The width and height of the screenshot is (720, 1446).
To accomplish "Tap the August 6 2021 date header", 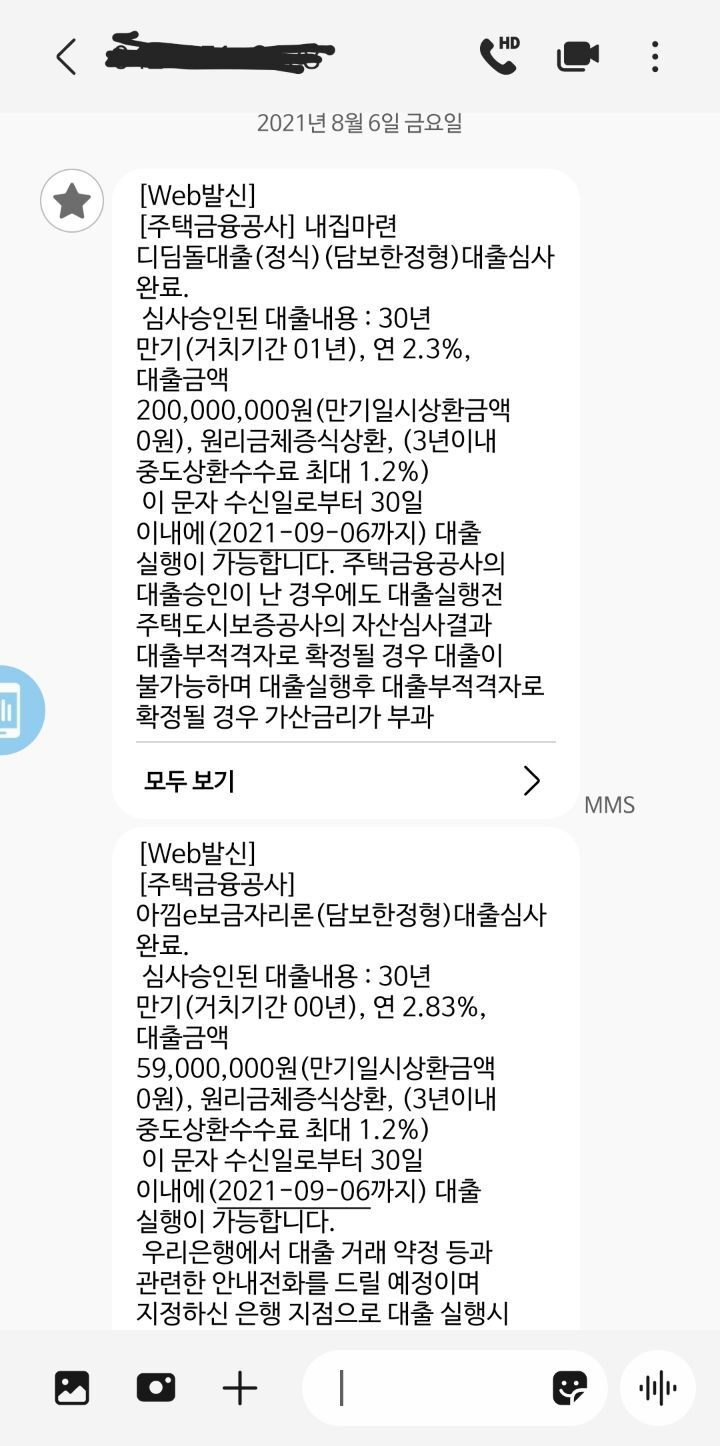I will point(360,122).
